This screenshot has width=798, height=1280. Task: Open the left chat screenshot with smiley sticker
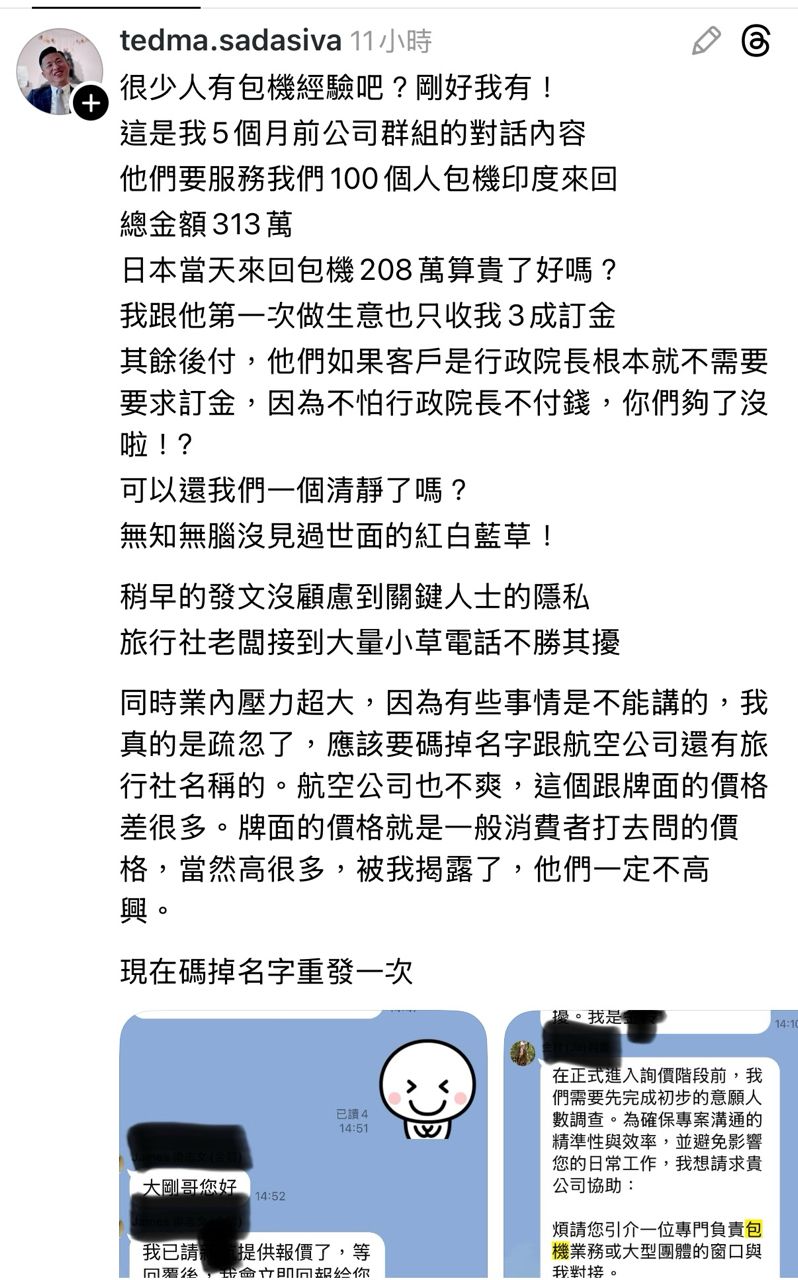tap(303, 1144)
